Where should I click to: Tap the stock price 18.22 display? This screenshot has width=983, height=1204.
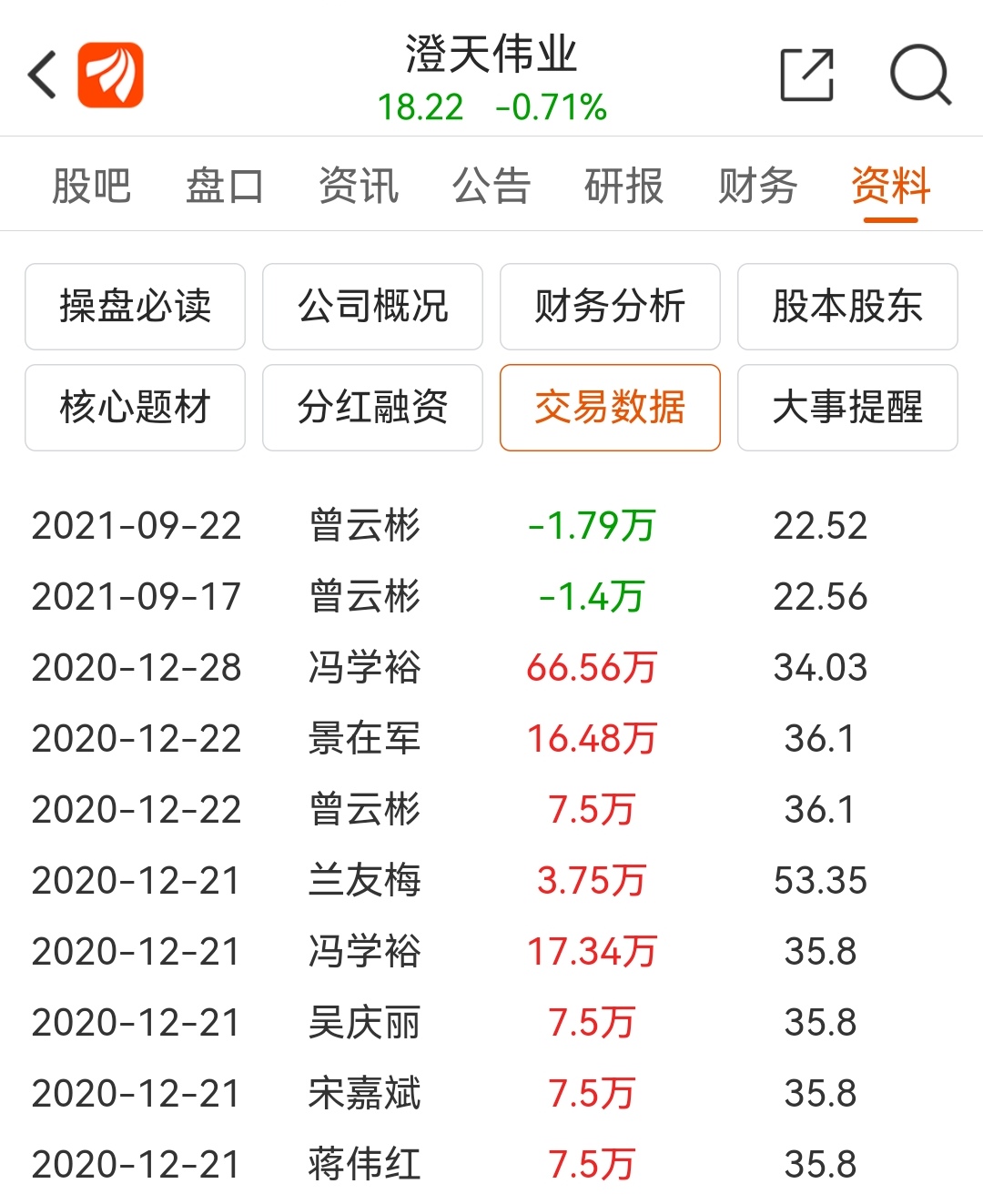coord(421,107)
